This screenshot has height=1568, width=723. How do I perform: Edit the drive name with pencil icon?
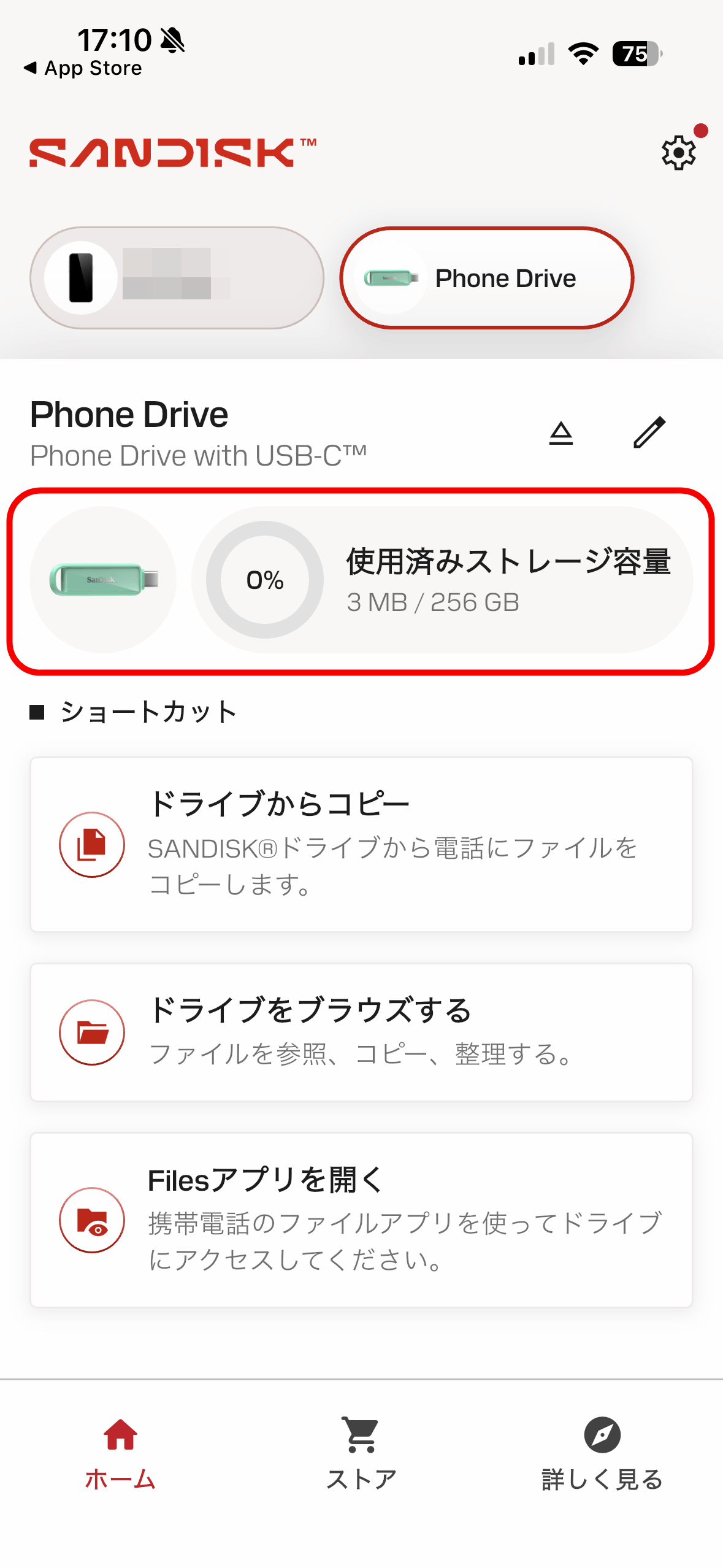click(649, 432)
